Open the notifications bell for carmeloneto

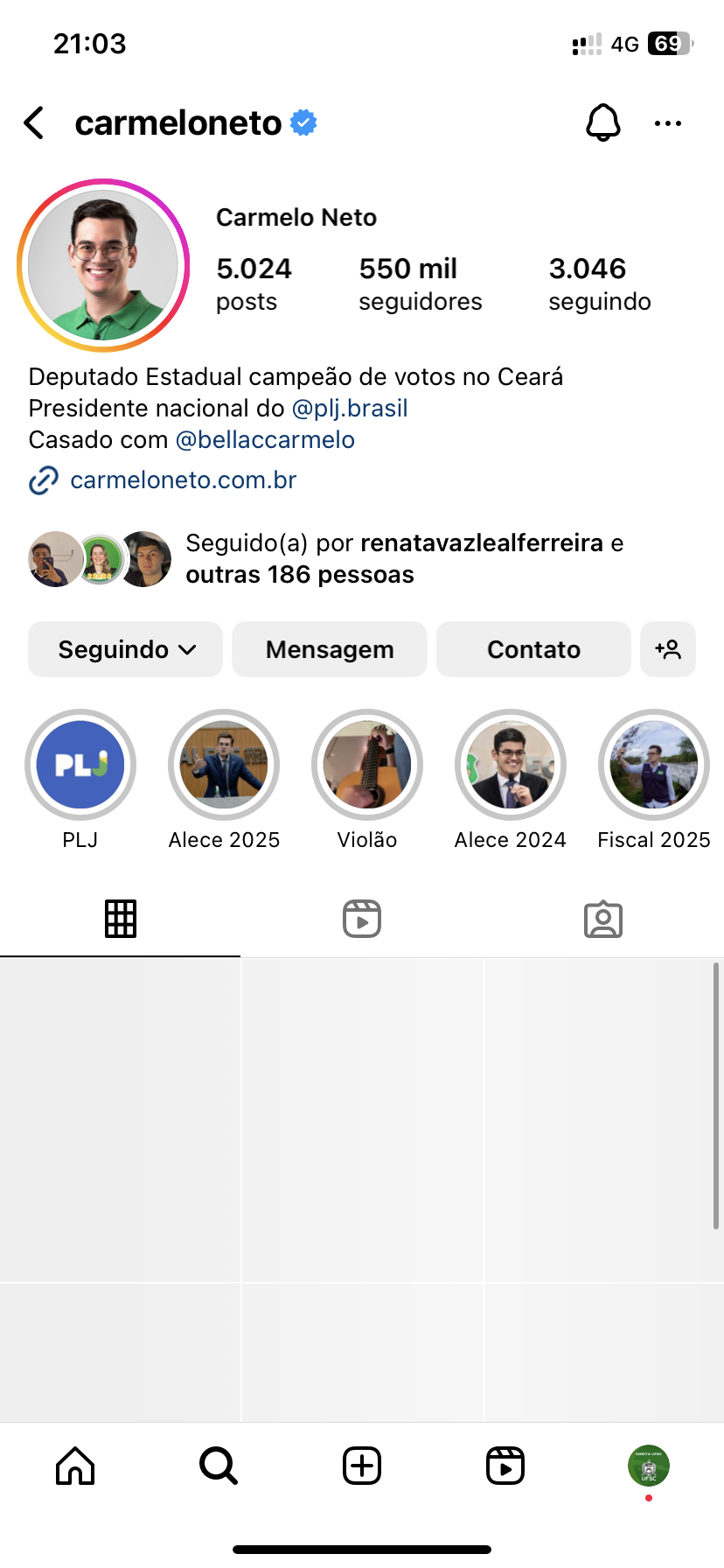tap(602, 123)
